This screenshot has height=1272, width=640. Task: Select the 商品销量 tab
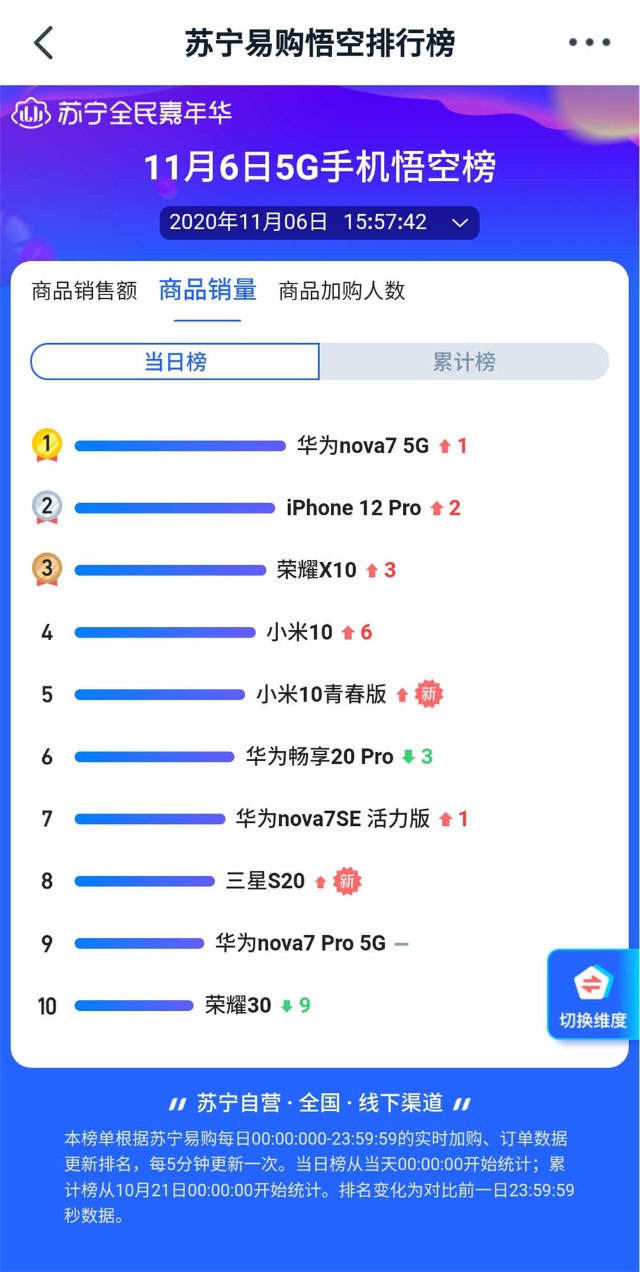point(208,291)
